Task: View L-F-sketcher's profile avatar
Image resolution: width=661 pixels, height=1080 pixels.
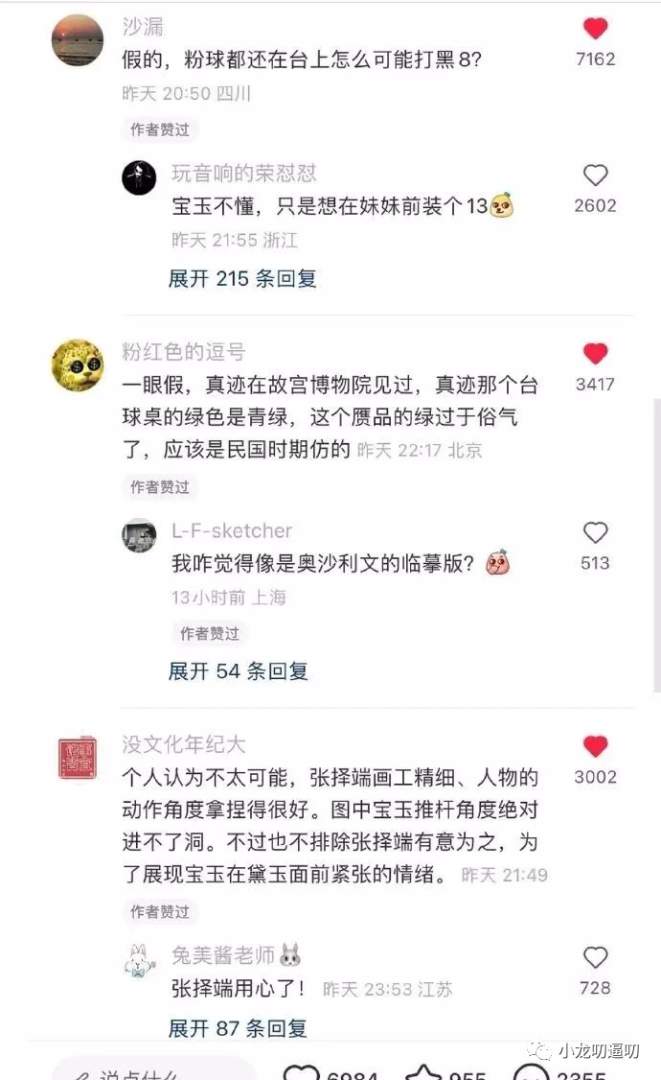Action: tap(139, 536)
